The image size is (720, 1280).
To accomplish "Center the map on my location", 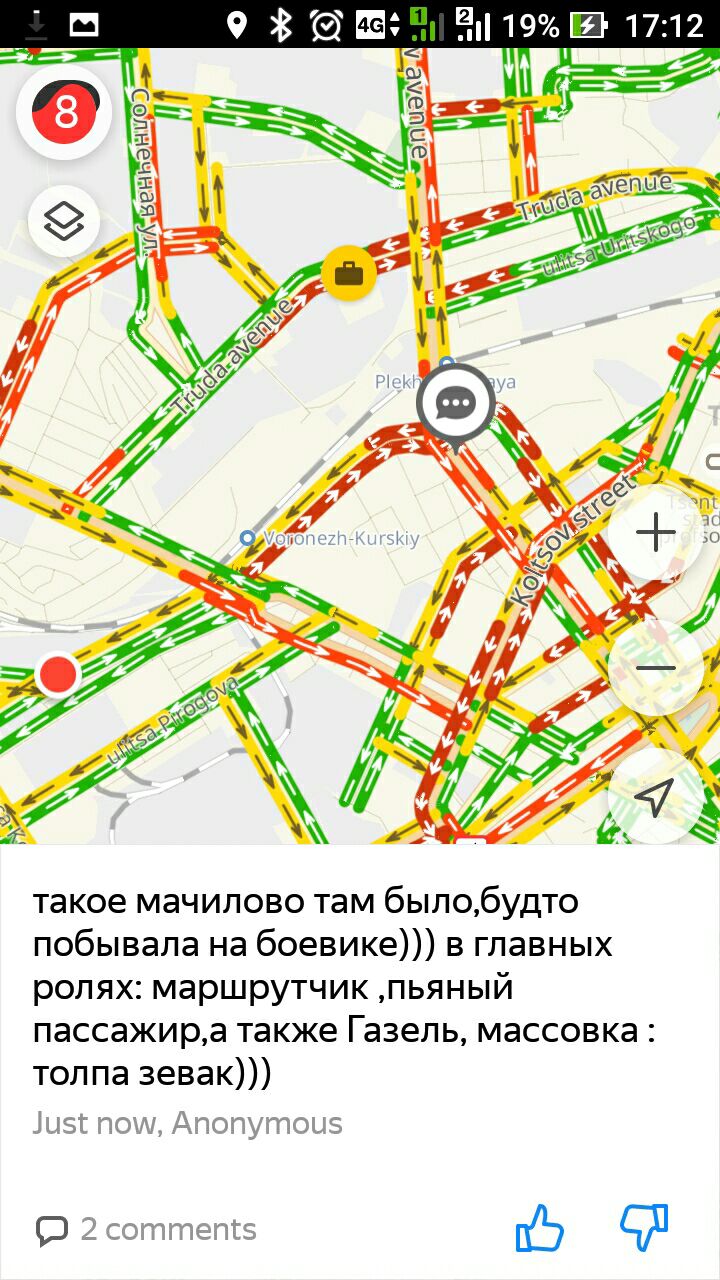I will (x=656, y=796).
